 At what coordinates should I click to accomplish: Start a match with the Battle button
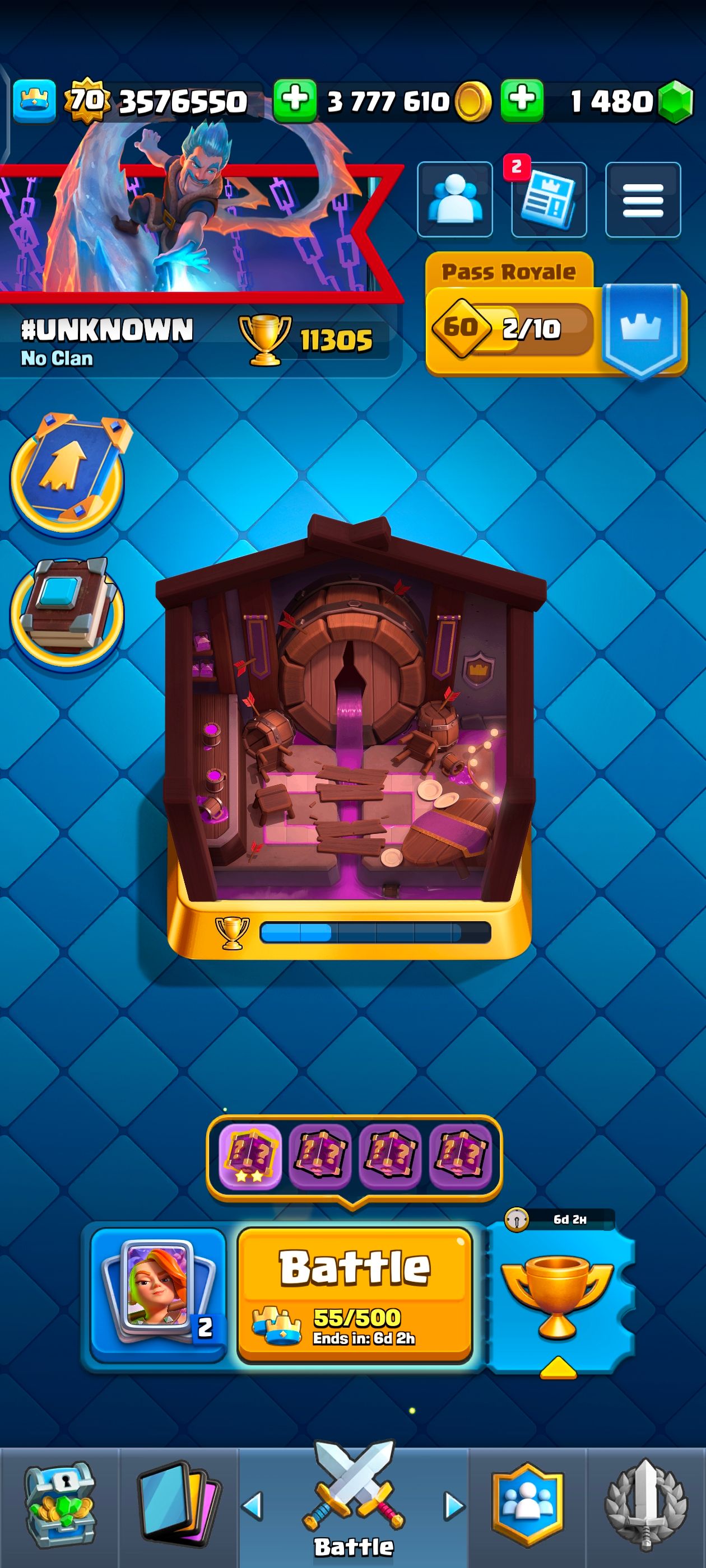(x=355, y=1294)
